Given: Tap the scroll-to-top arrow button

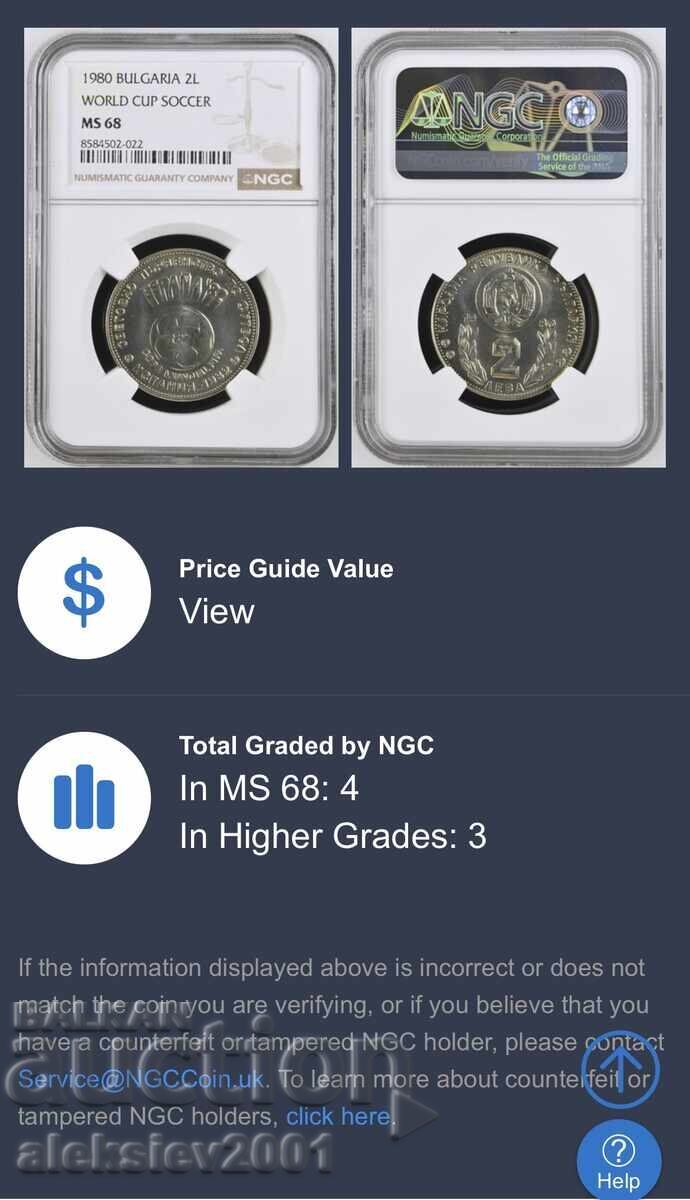Looking at the screenshot, I should (x=620, y=1069).
